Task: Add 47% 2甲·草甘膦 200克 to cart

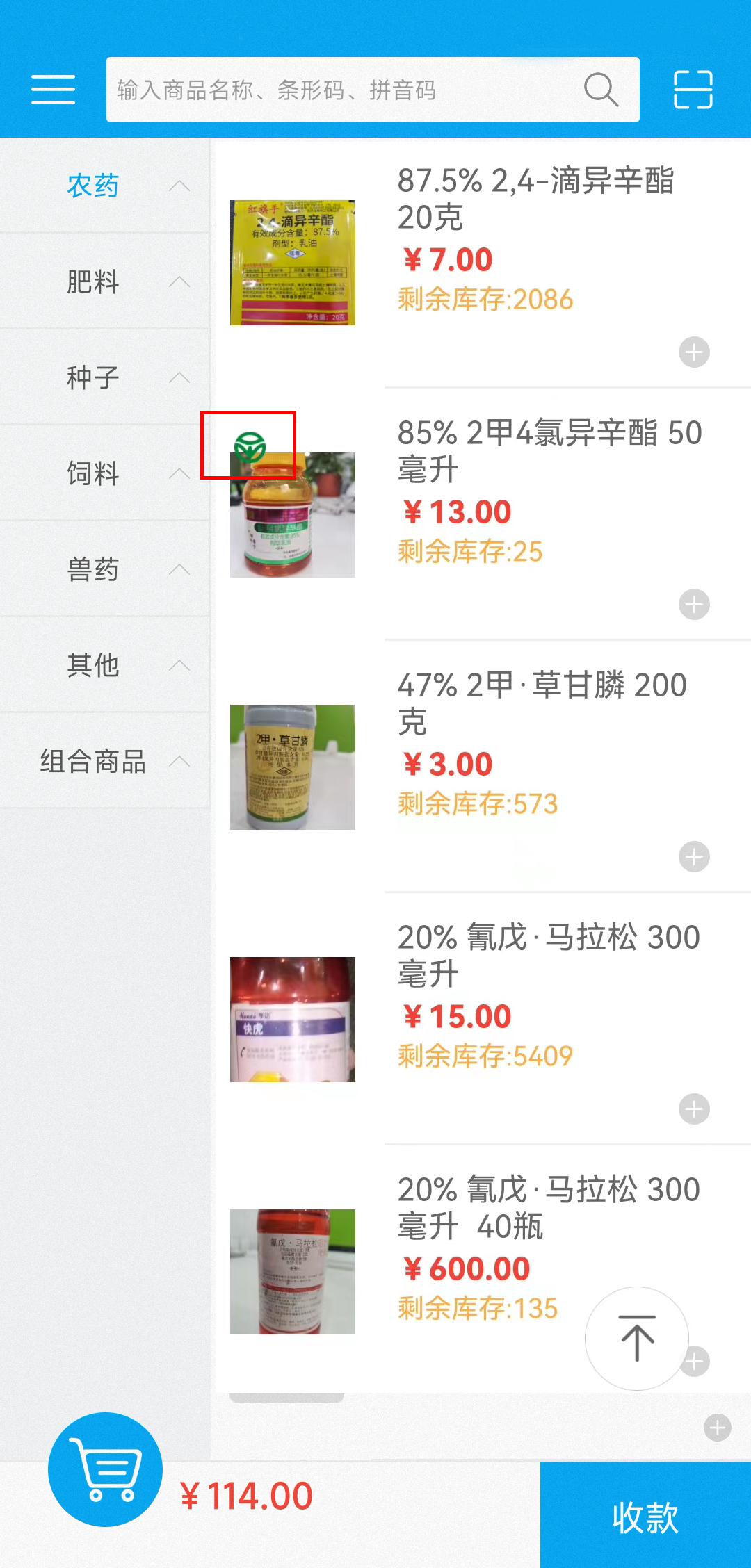Action: [694, 857]
